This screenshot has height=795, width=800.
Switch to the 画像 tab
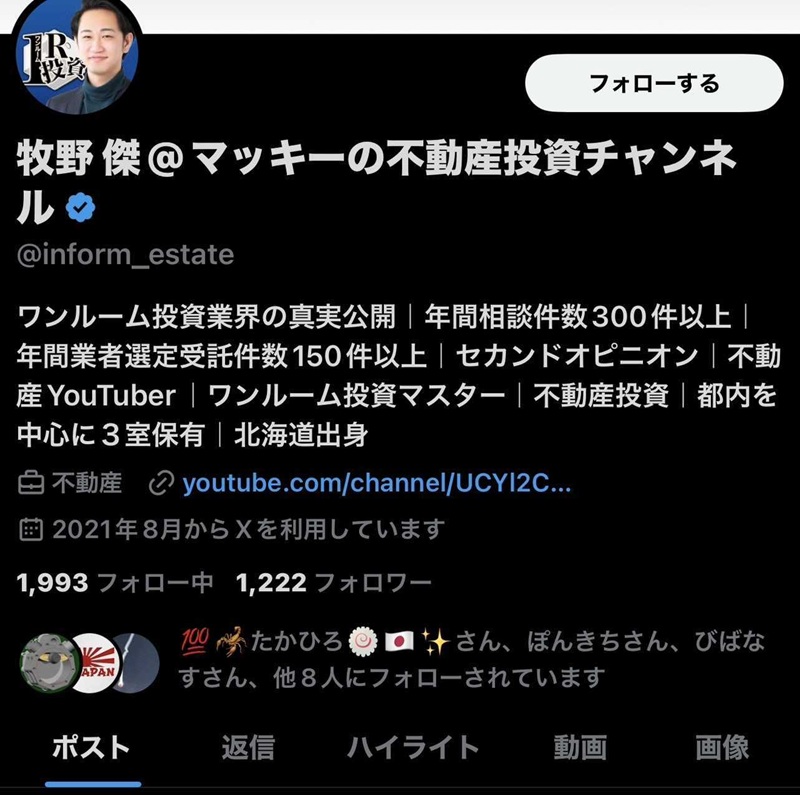[722, 746]
